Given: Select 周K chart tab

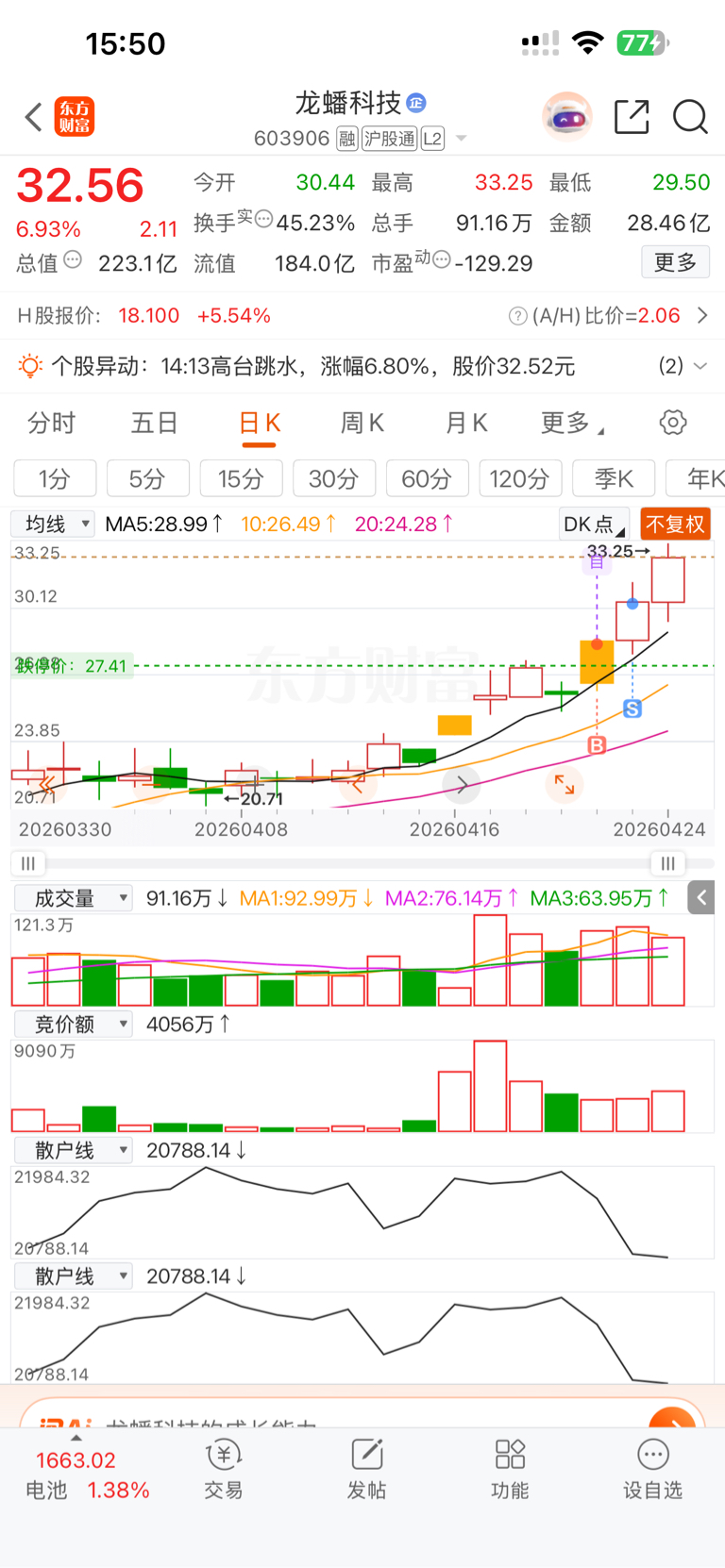Looking at the screenshot, I should point(362,423).
